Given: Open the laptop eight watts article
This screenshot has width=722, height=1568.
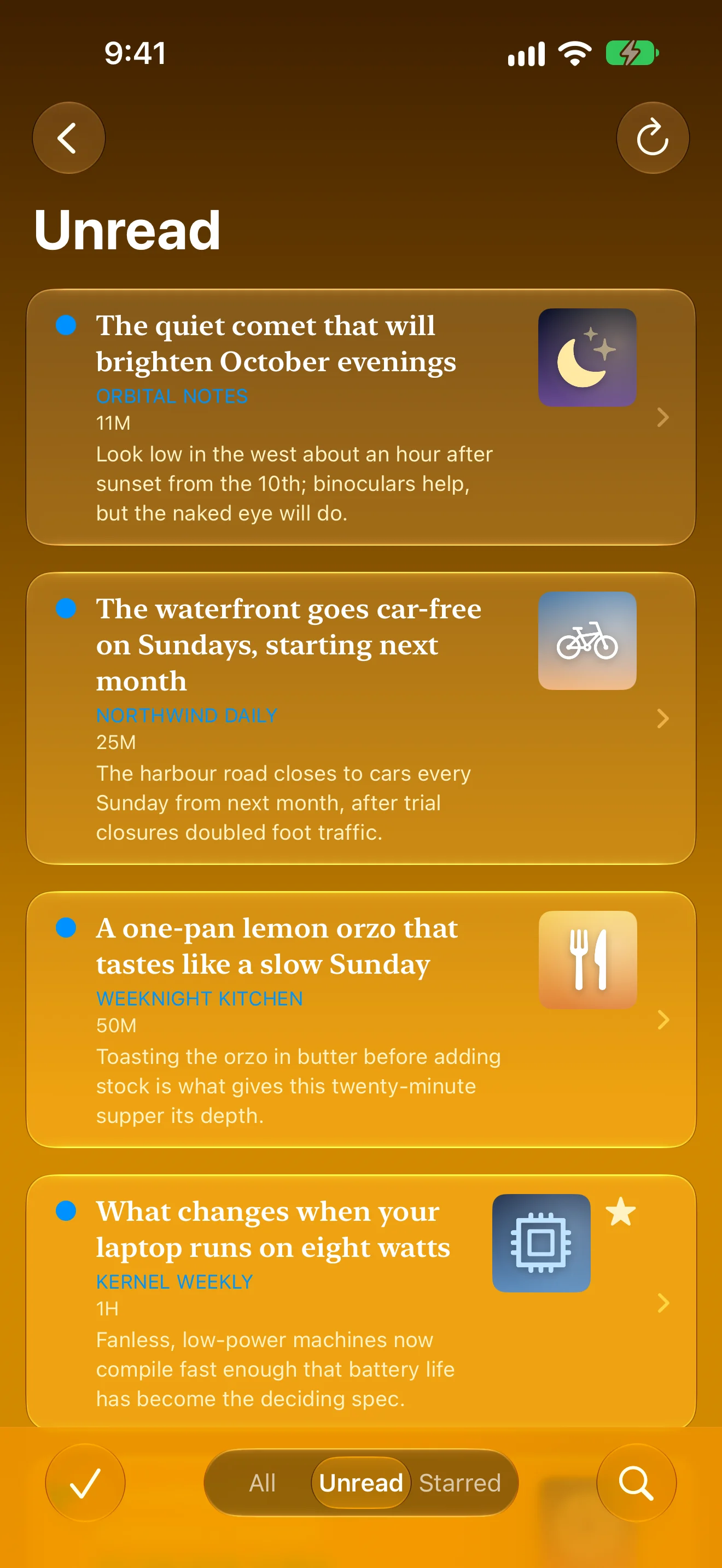Looking at the screenshot, I should point(361,1303).
